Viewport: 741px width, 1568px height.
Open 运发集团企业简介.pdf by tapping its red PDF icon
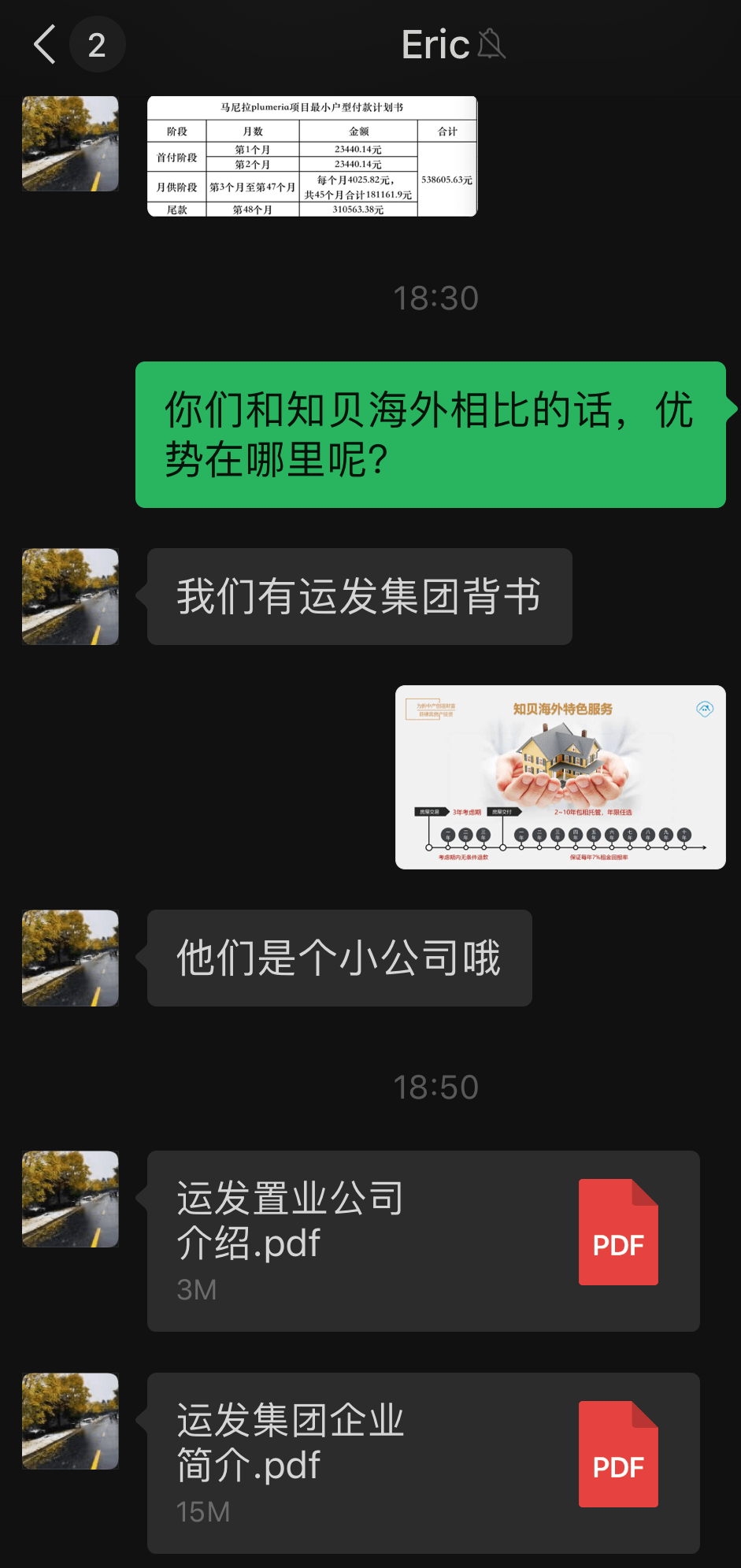[x=618, y=1455]
